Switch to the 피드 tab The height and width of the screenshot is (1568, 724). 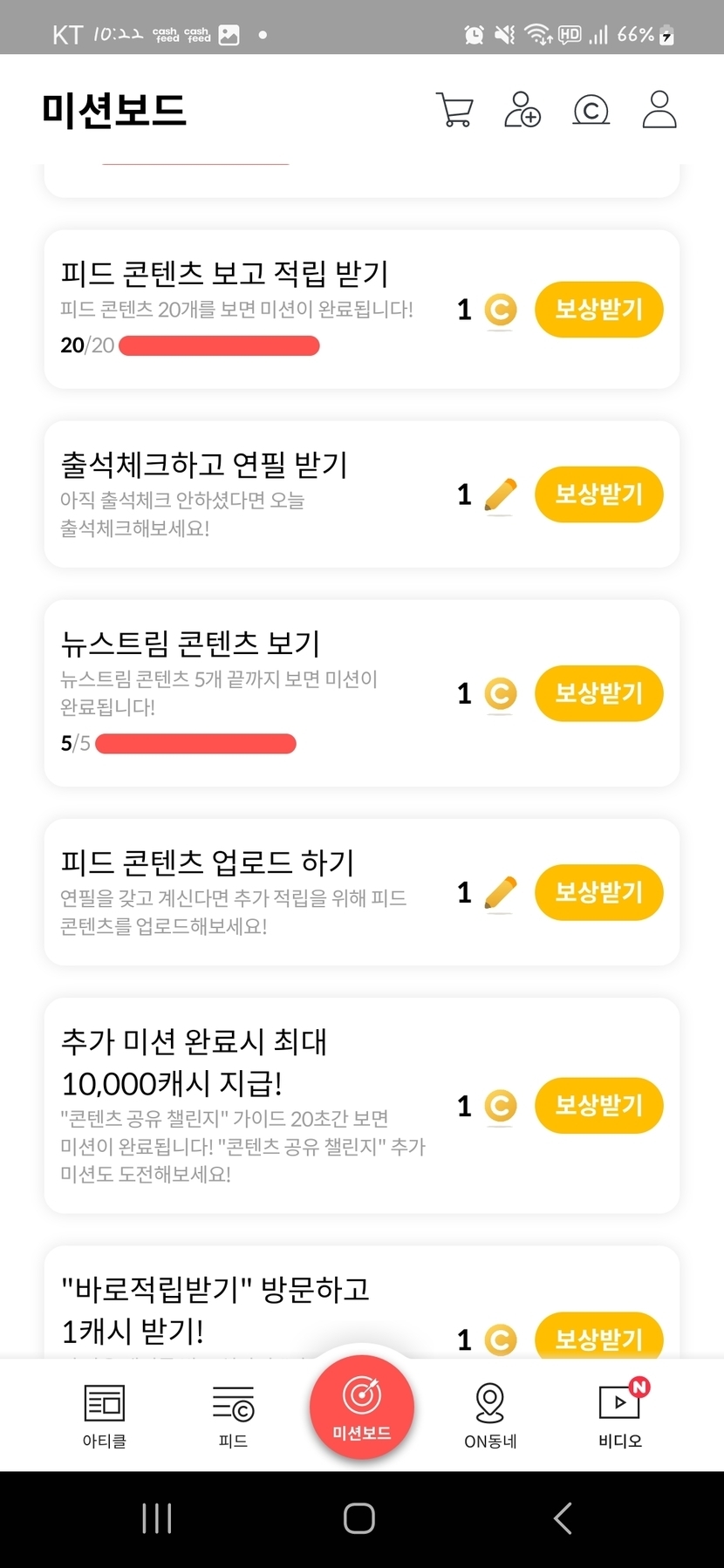tap(233, 1416)
